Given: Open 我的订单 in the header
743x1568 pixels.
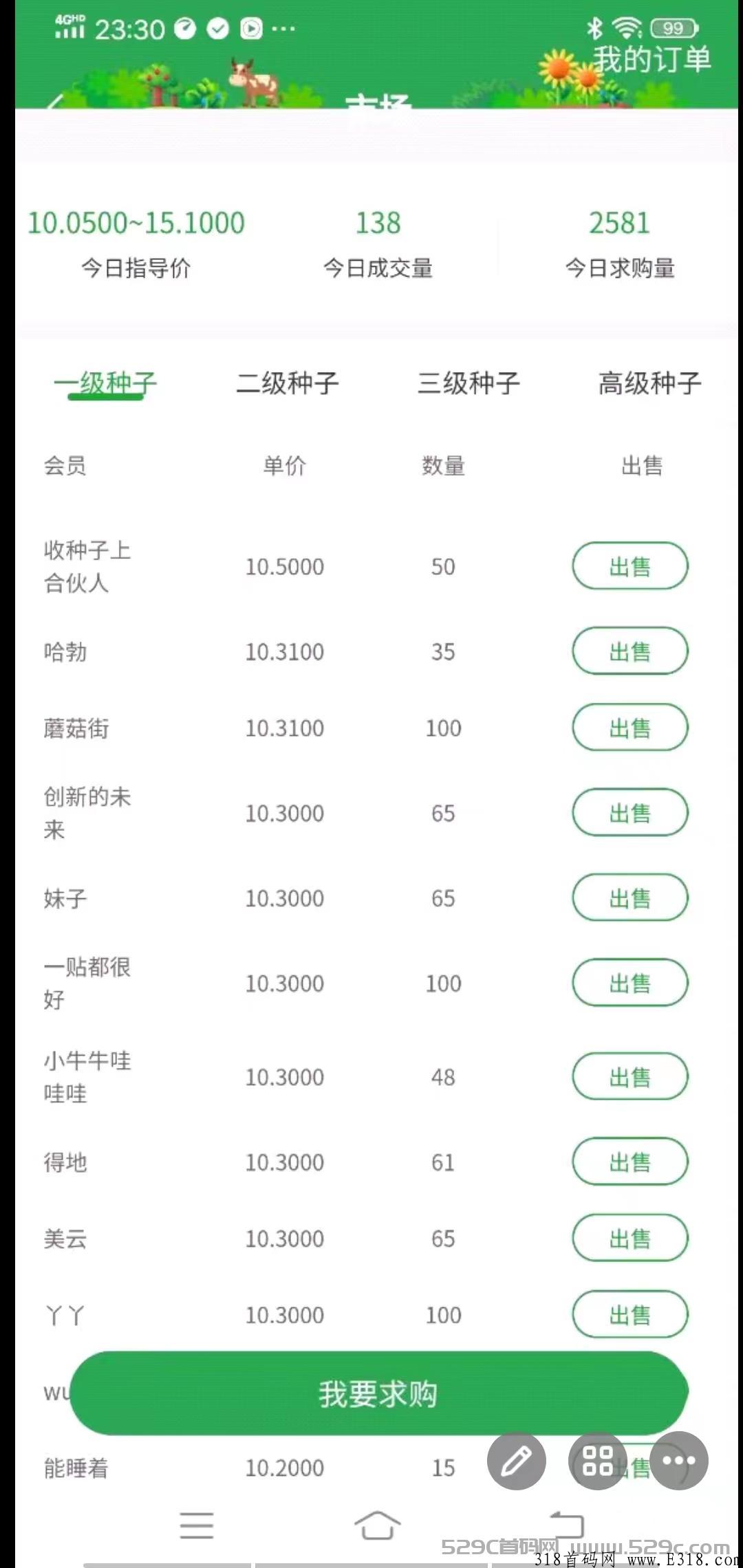Looking at the screenshot, I should coord(652,59).
